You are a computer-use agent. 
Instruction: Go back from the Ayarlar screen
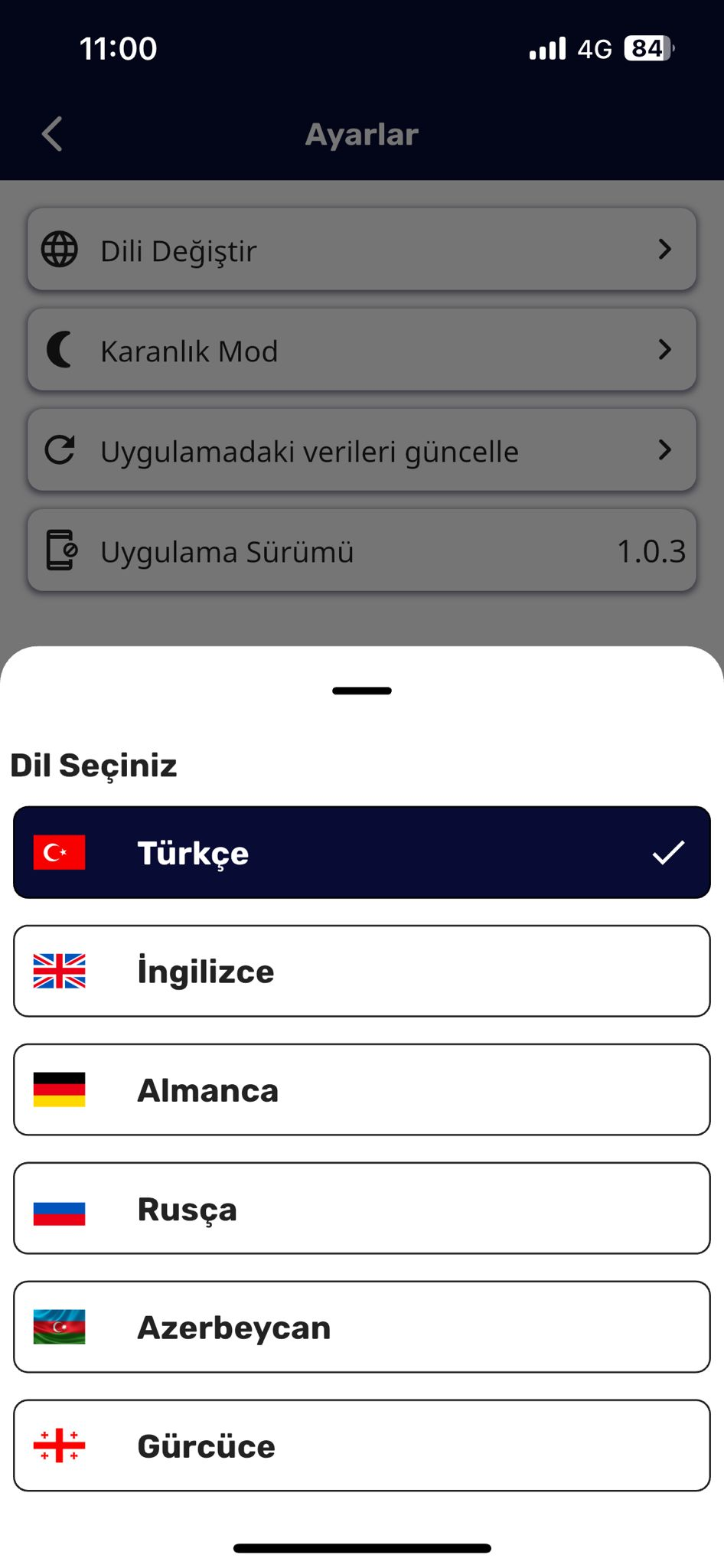click(52, 134)
